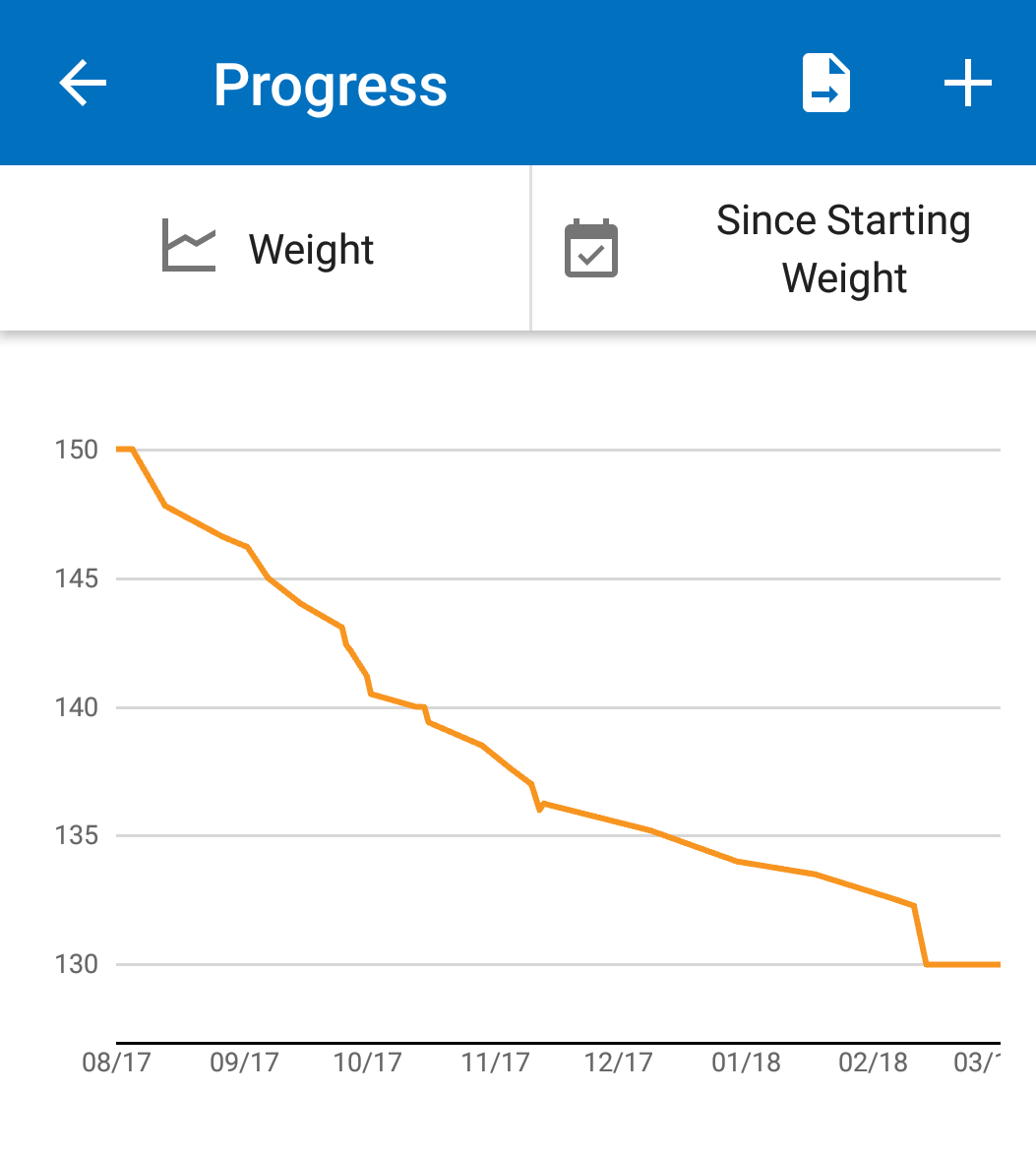Add a new weight entry
Screen dimensions: 1036x1153
click(x=967, y=84)
